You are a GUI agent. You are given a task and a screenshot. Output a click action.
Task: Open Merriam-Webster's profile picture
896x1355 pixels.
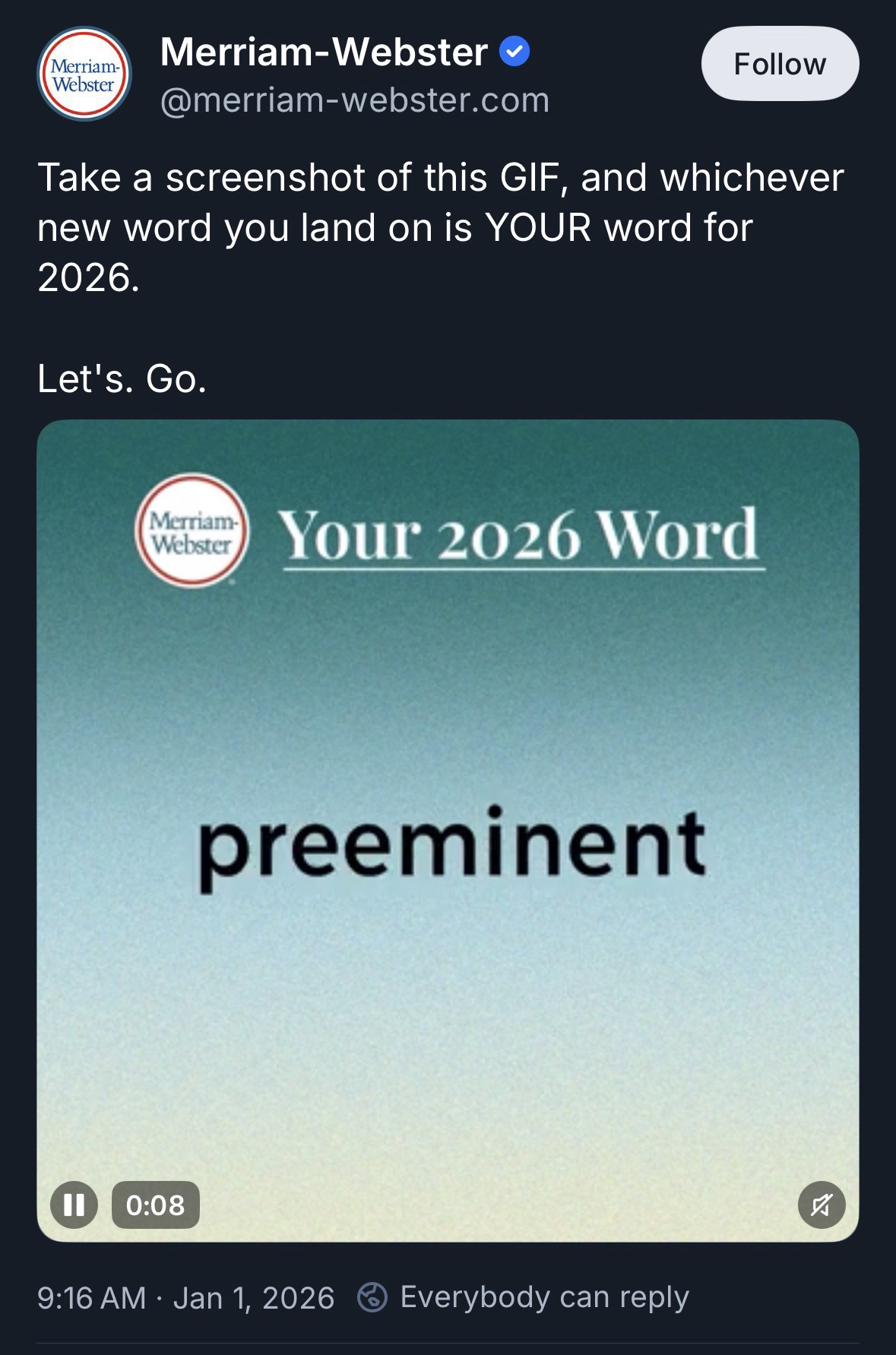84,74
